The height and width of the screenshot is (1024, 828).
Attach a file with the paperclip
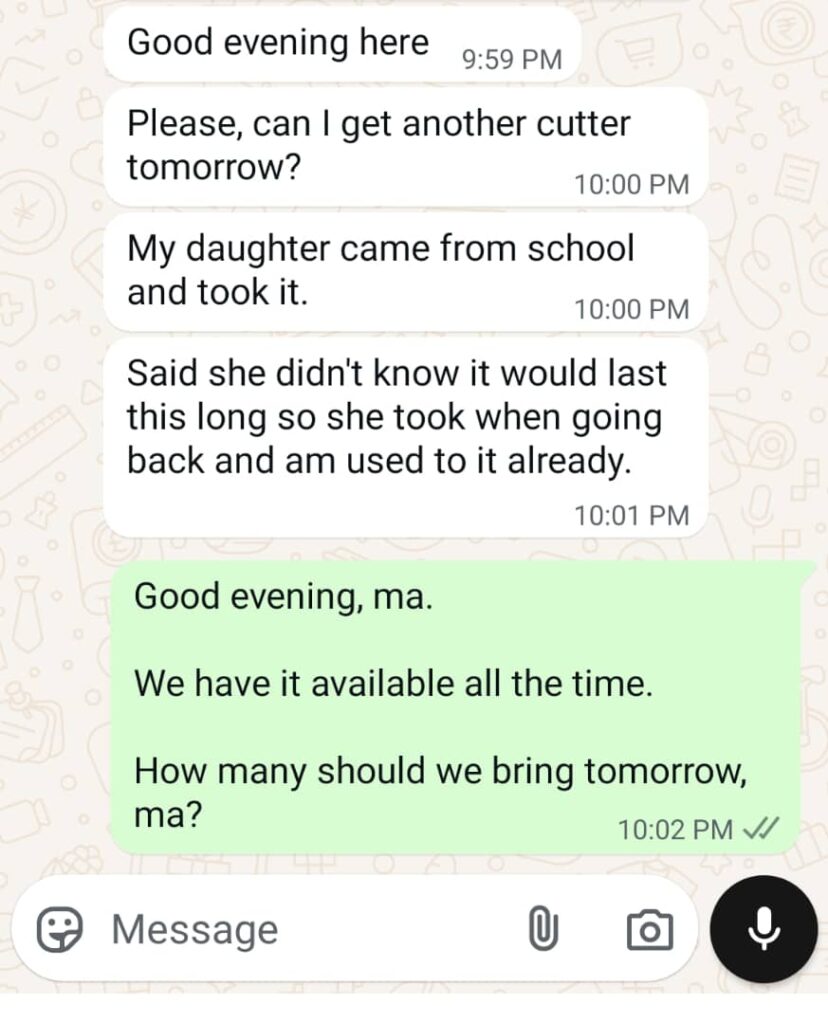(x=541, y=931)
